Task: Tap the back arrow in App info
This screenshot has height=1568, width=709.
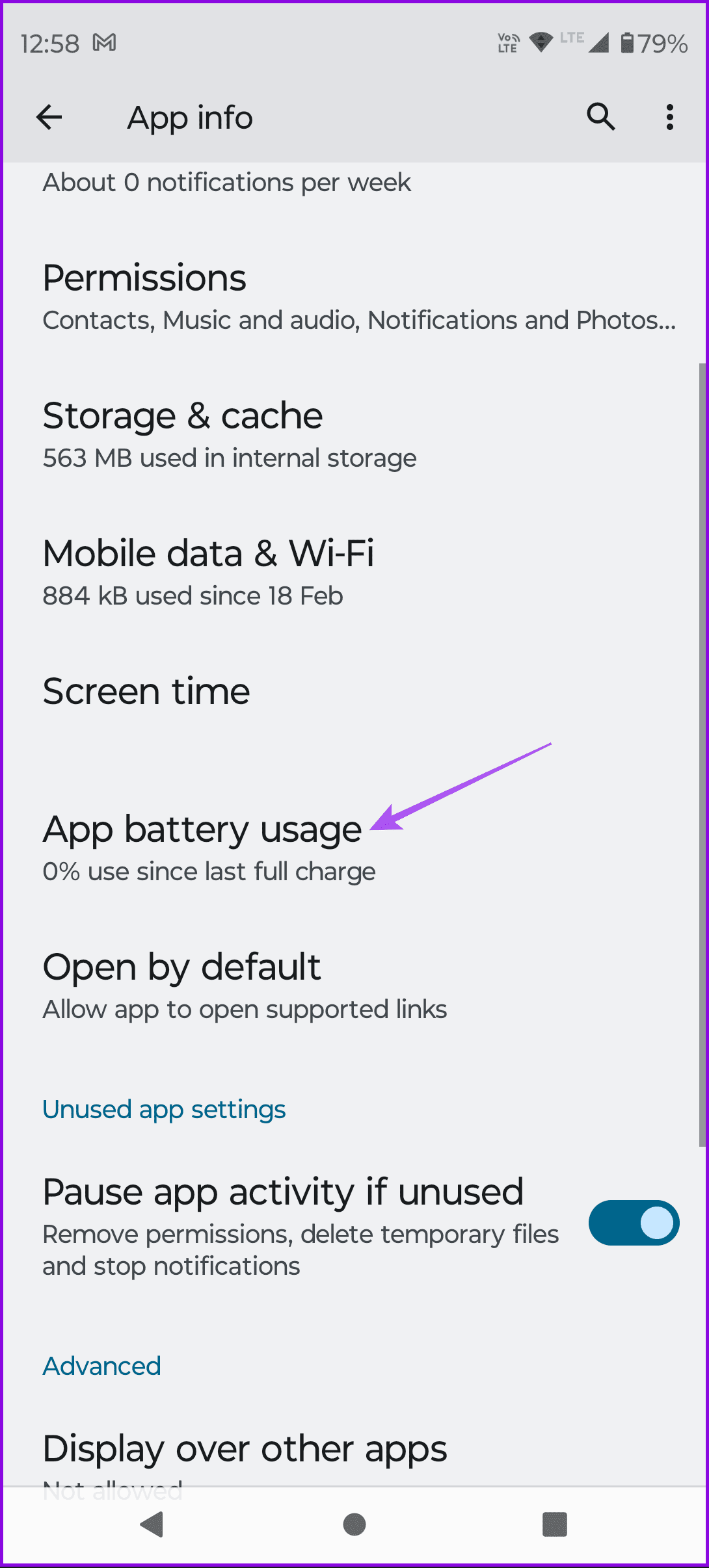Action: (x=49, y=117)
